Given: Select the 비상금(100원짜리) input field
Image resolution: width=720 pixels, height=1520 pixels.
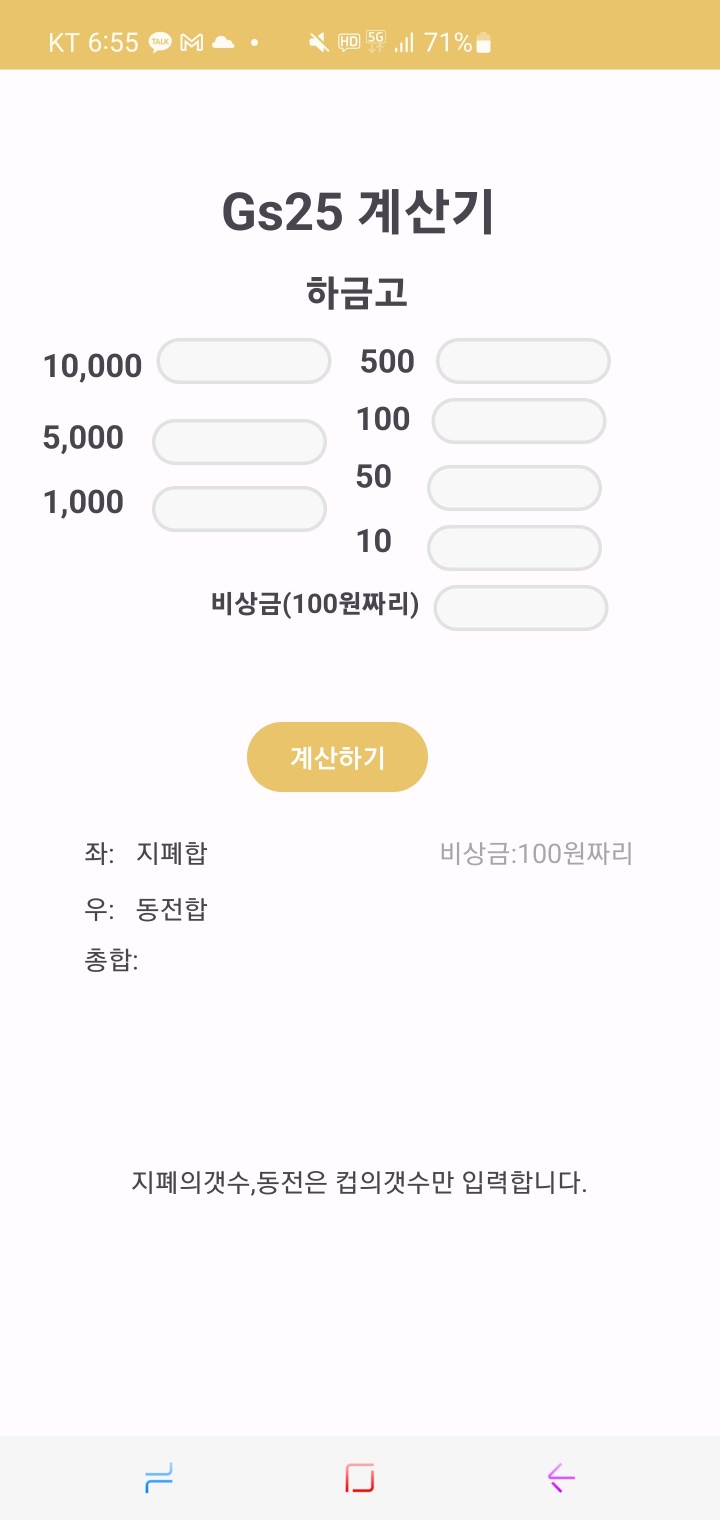Looking at the screenshot, I should tap(521, 608).
